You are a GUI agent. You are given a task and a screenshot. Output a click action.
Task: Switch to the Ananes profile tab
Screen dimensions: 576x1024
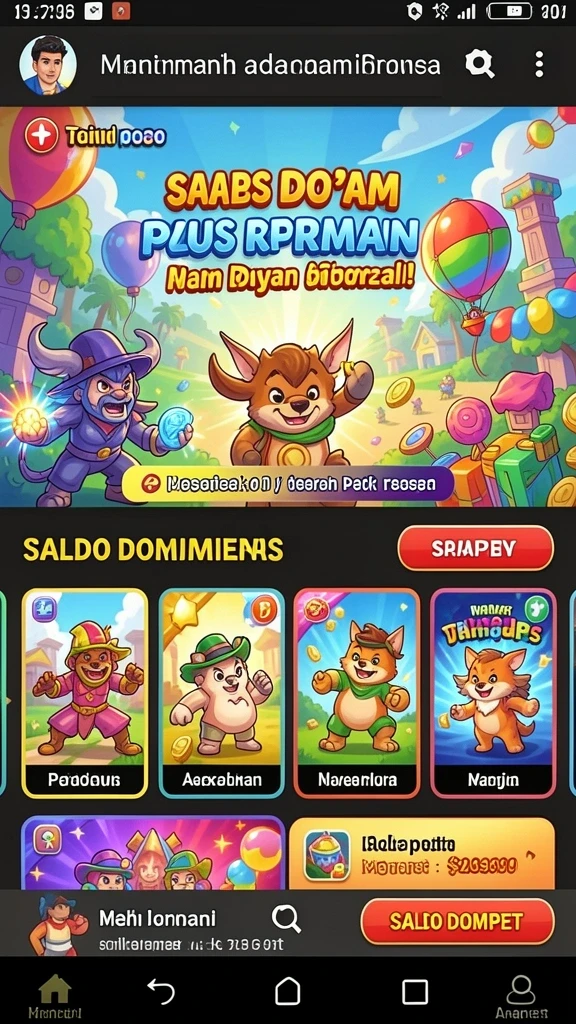(520, 997)
